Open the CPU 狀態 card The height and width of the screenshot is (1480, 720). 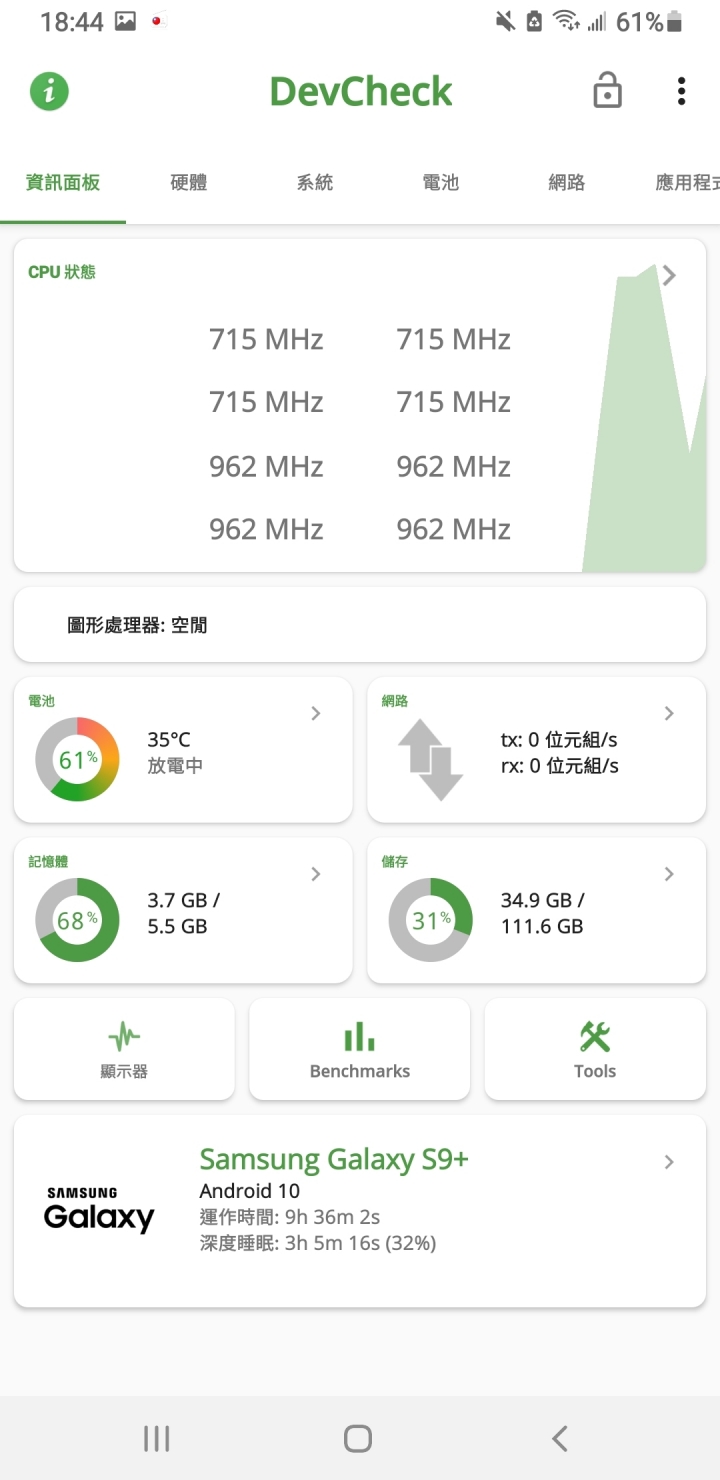[360, 405]
